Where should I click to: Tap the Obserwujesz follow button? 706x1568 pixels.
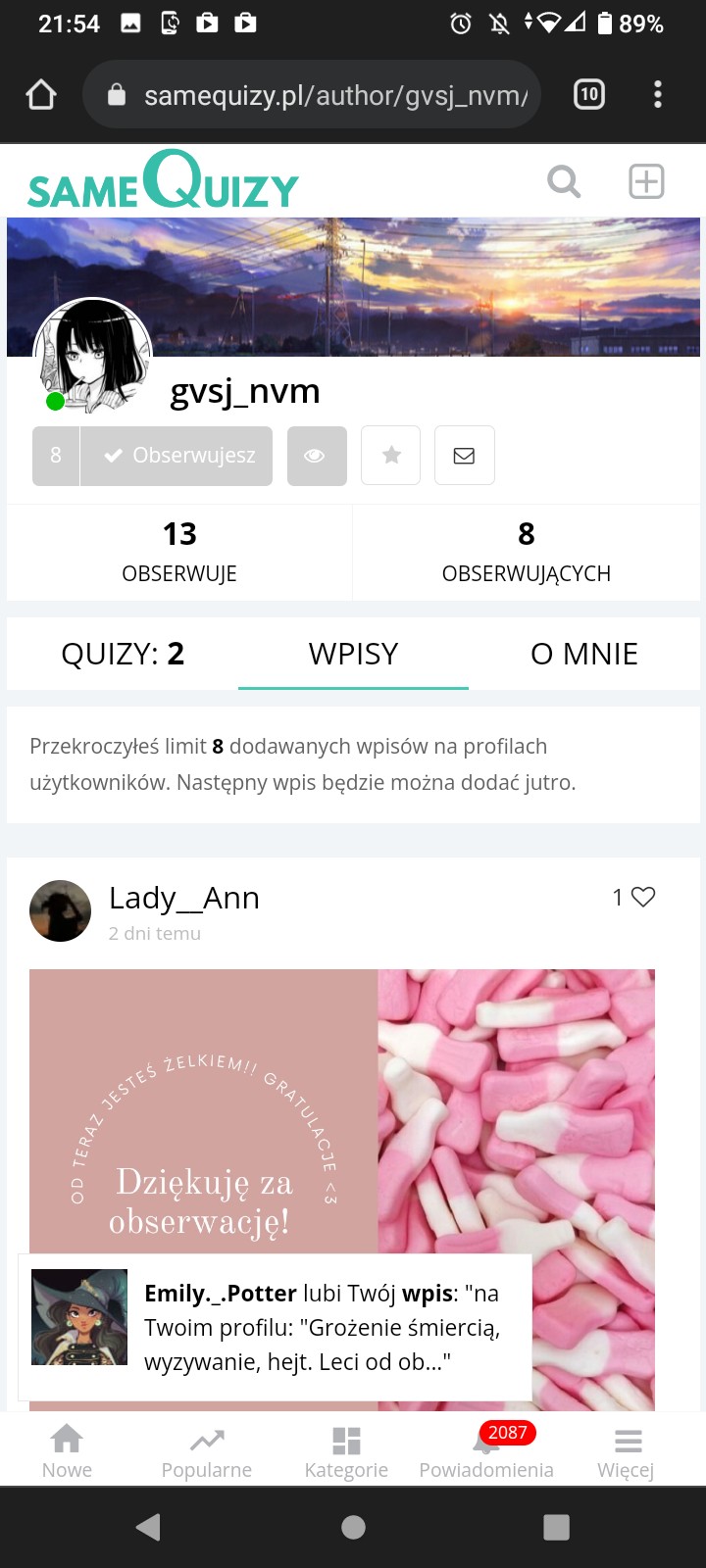coord(177,456)
